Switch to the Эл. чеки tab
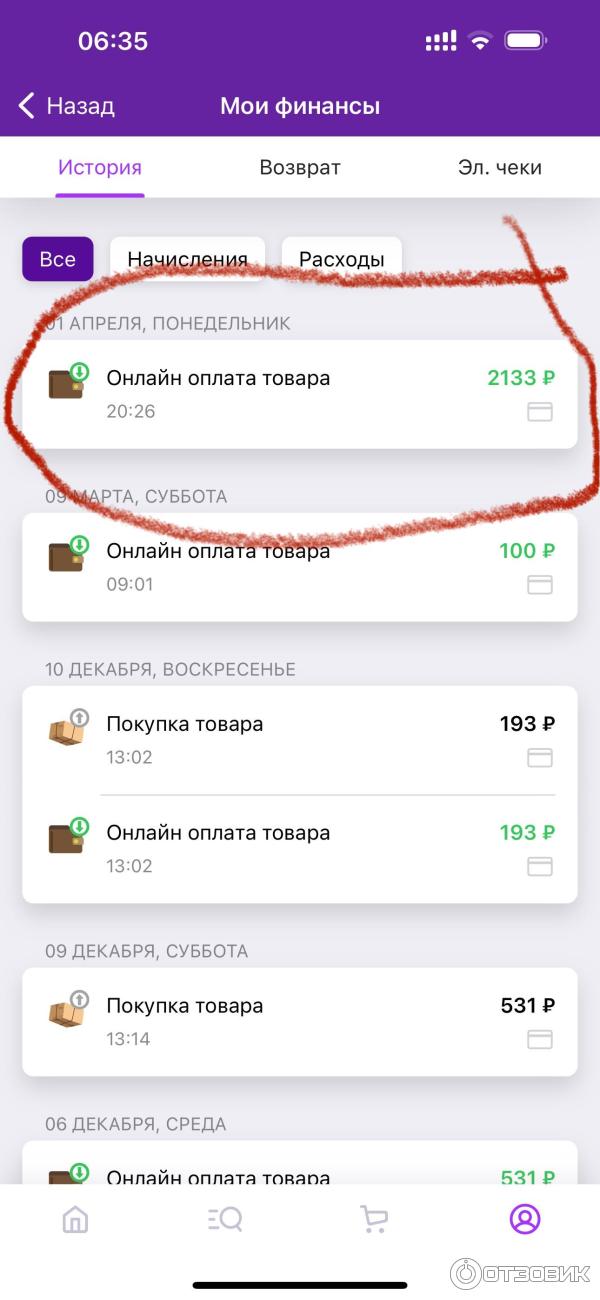Screen dimensions: 600x1300 point(499,167)
